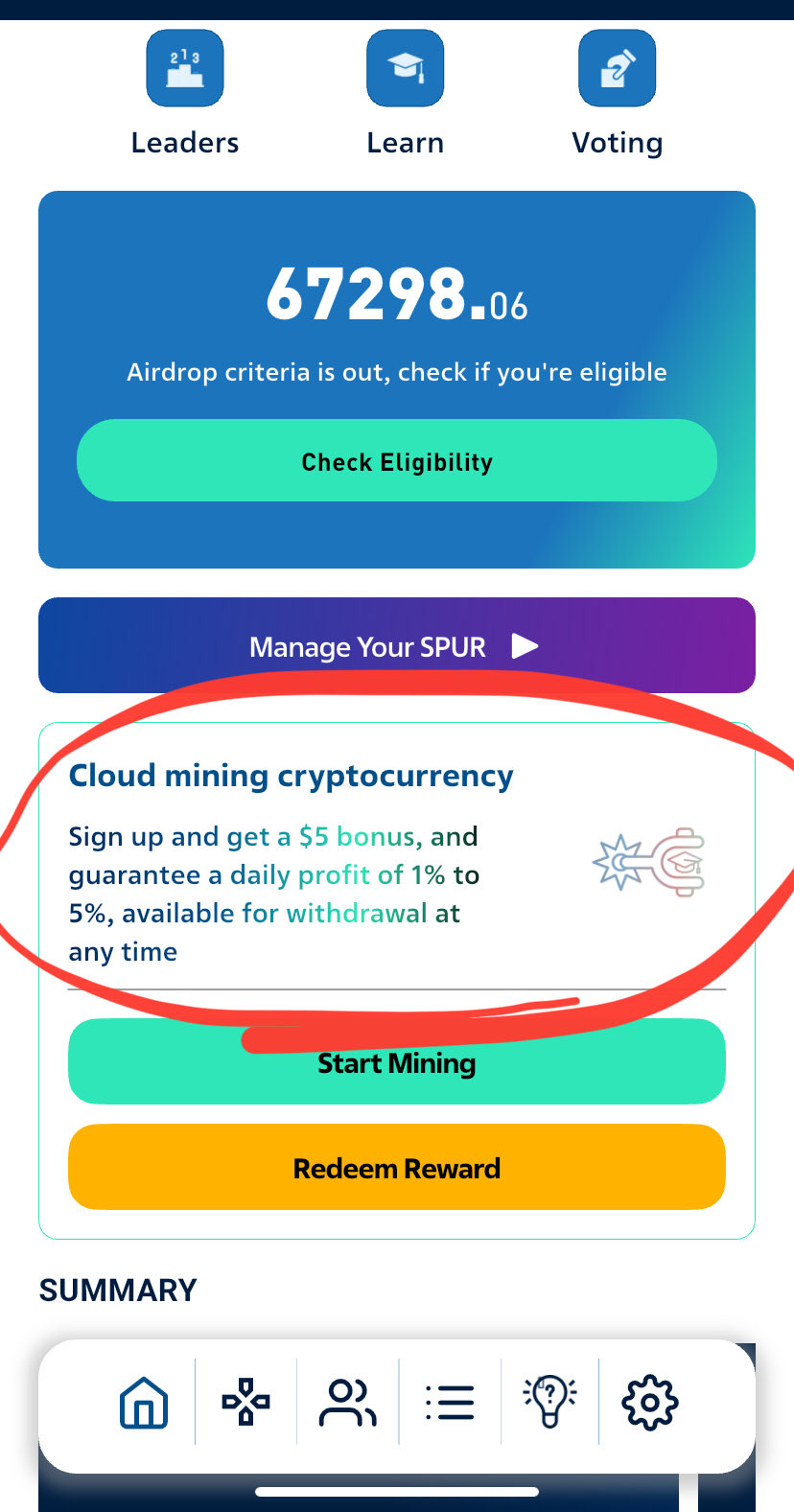Open the list tab
Viewport: 794px width, 1512px height.
tap(450, 1403)
